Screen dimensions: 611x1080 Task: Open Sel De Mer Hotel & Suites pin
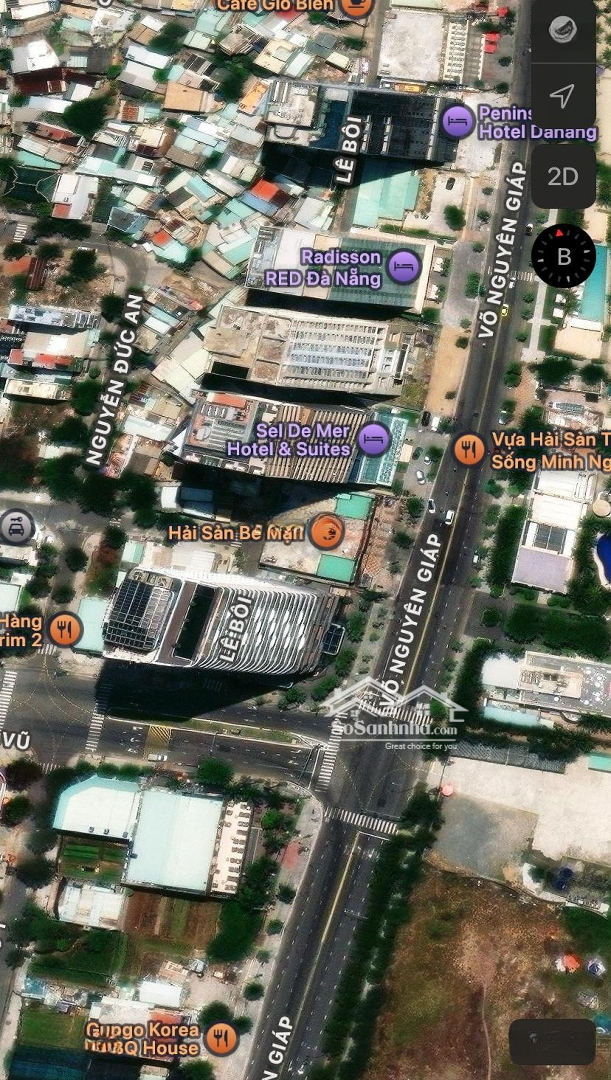(x=374, y=438)
